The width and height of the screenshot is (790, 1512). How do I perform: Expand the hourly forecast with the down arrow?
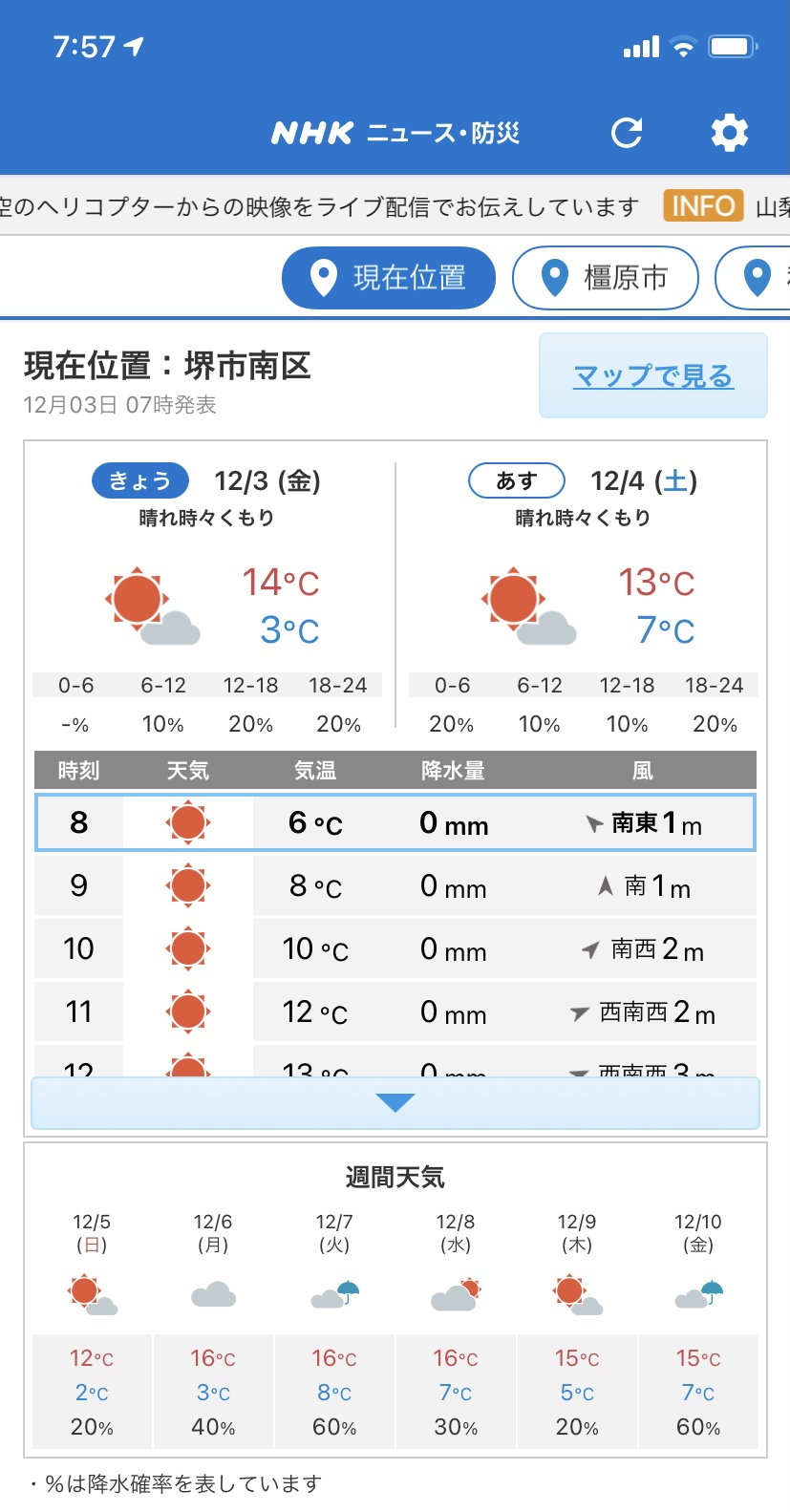pos(395,1103)
